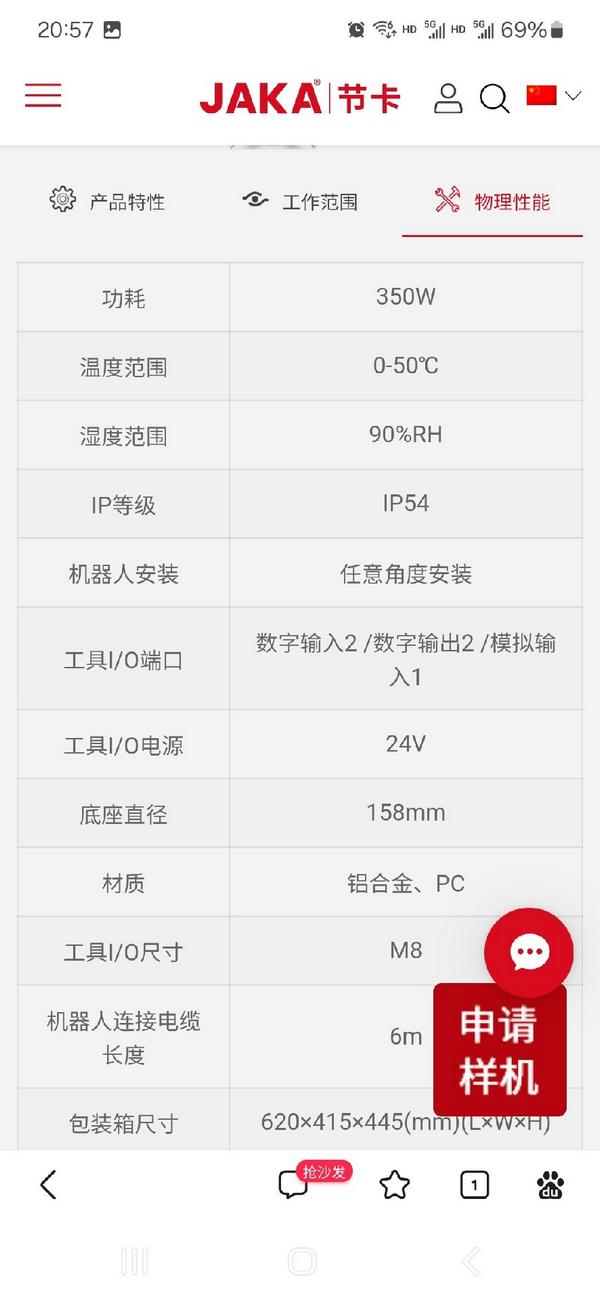The image size is (600, 1300).
Task: Open the user account icon
Action: click(x=448, y=97)
